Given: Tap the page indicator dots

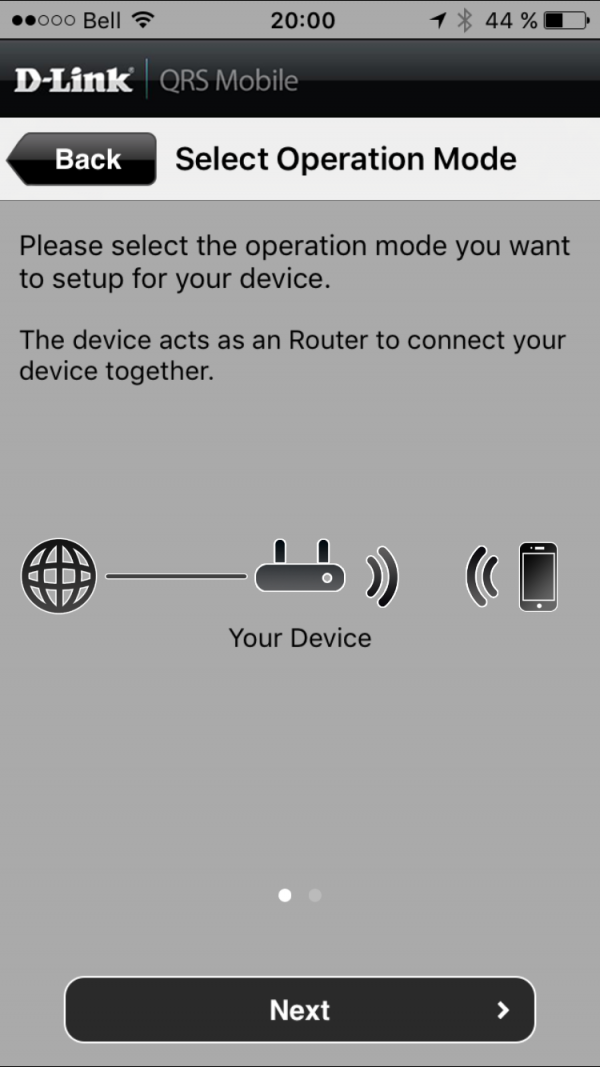Looking at the screenshot, I should click(300, 895).
